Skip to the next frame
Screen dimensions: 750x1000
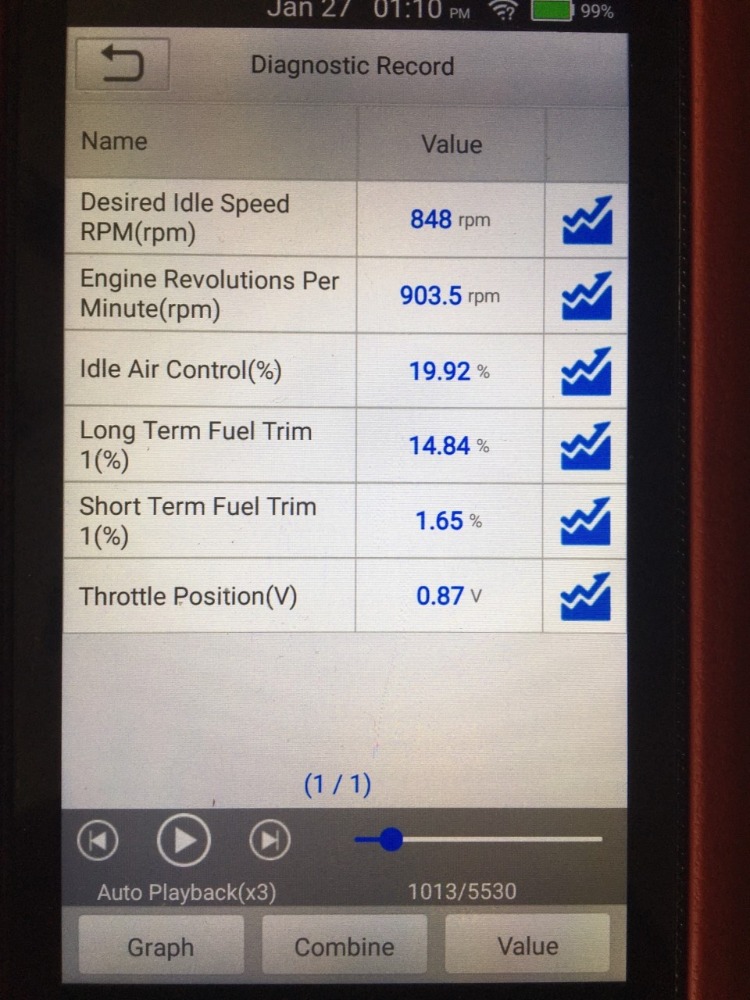270,840
